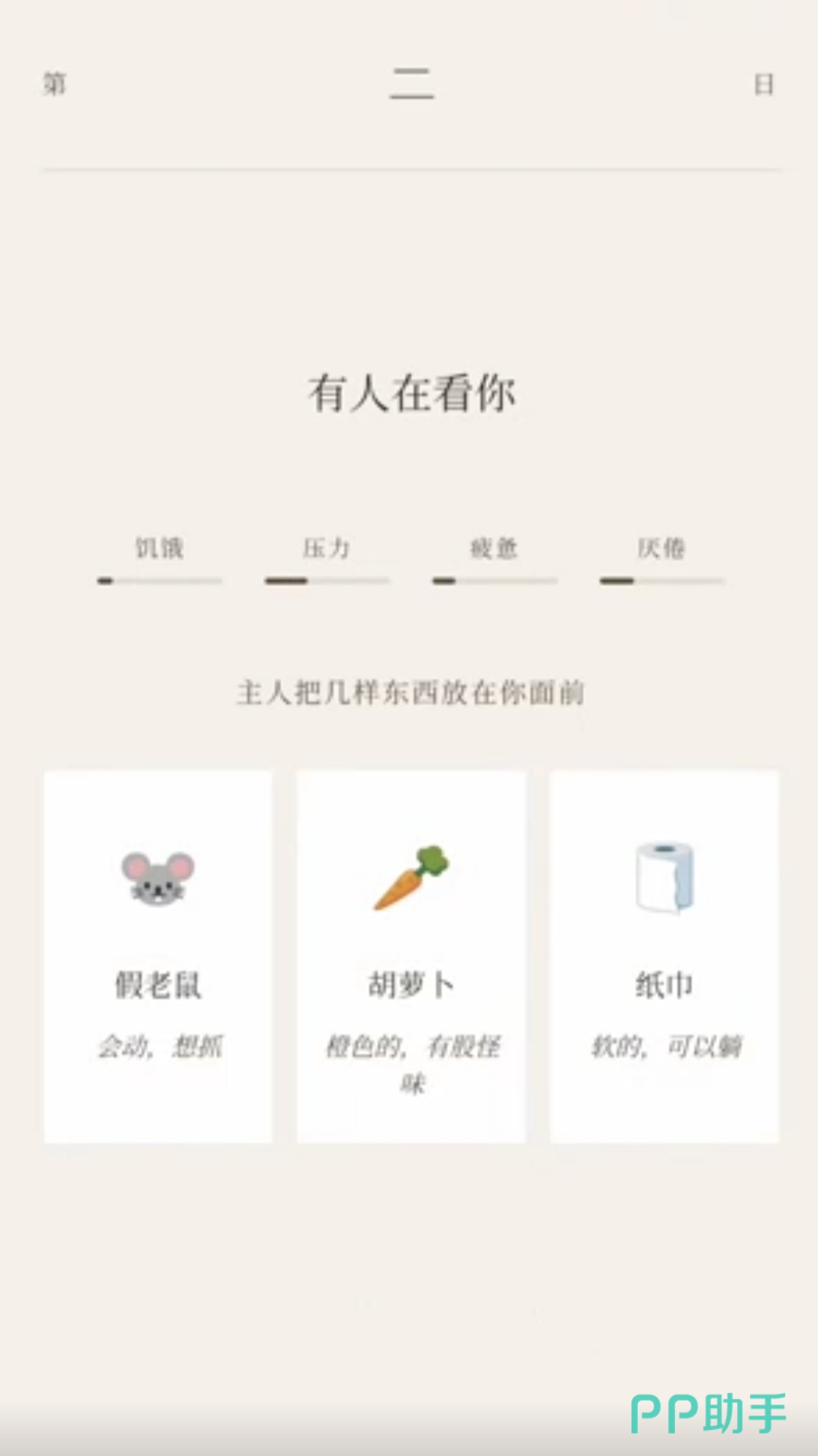Image resolution: width=818 pixels, height=1456 pixels.
Task: Select the 胡萝卜 carrot card
Action: pyautogui.click(x=411, y=956)
